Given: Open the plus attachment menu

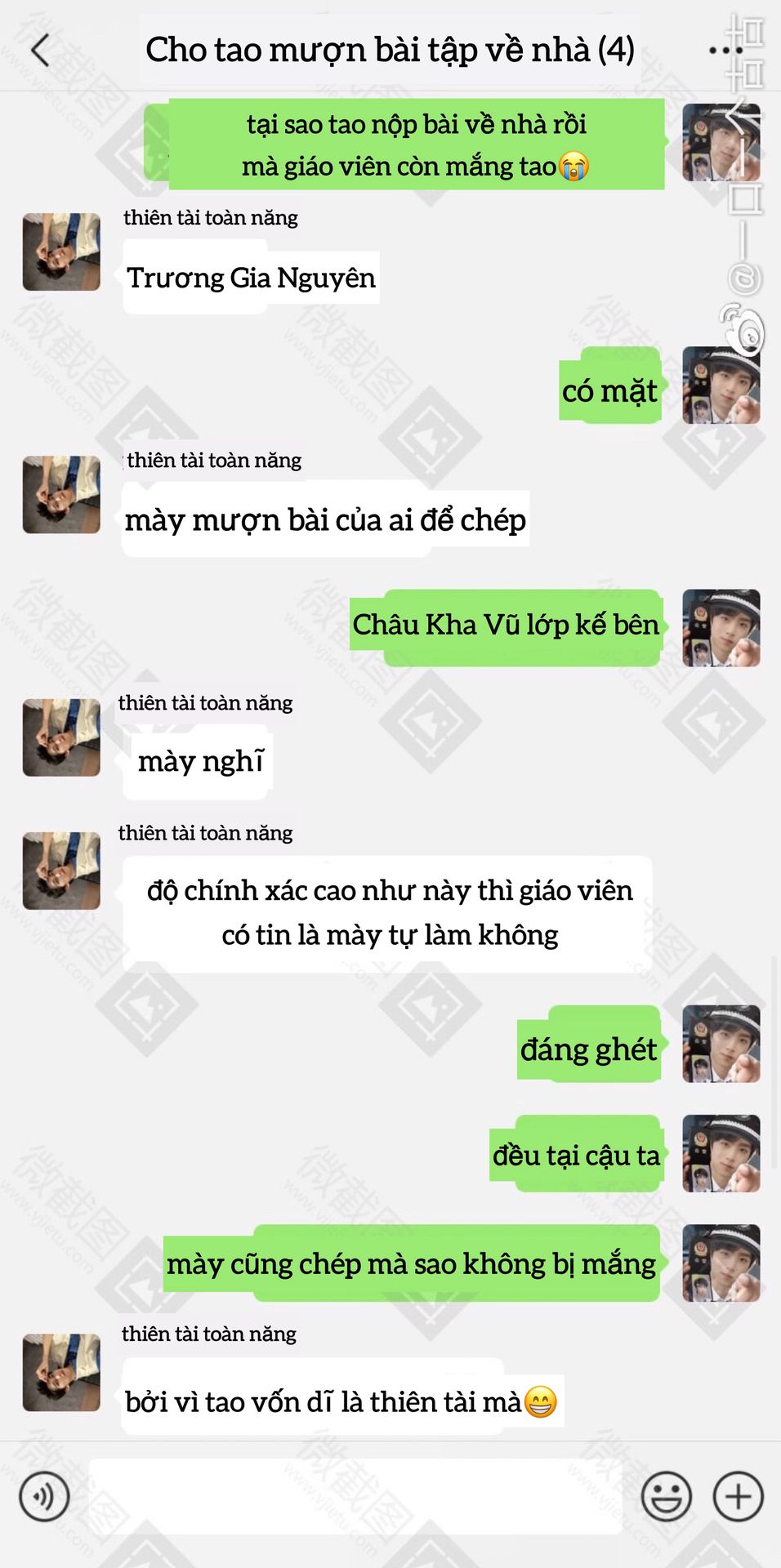Looking at the screenshot, I should (739, 1496).
